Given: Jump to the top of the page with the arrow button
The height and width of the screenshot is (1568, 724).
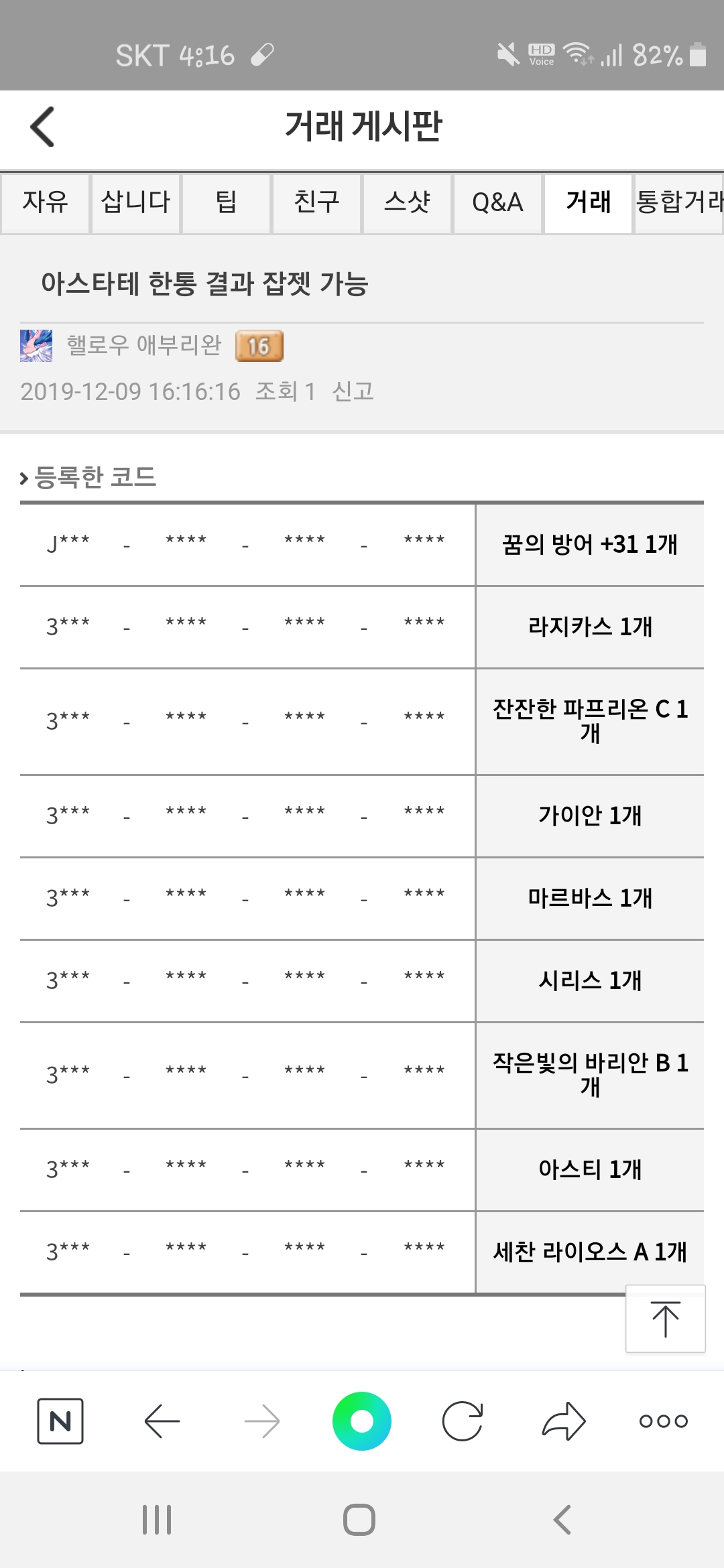Looking at the screenshot, I should click(x=665, y=1319).
